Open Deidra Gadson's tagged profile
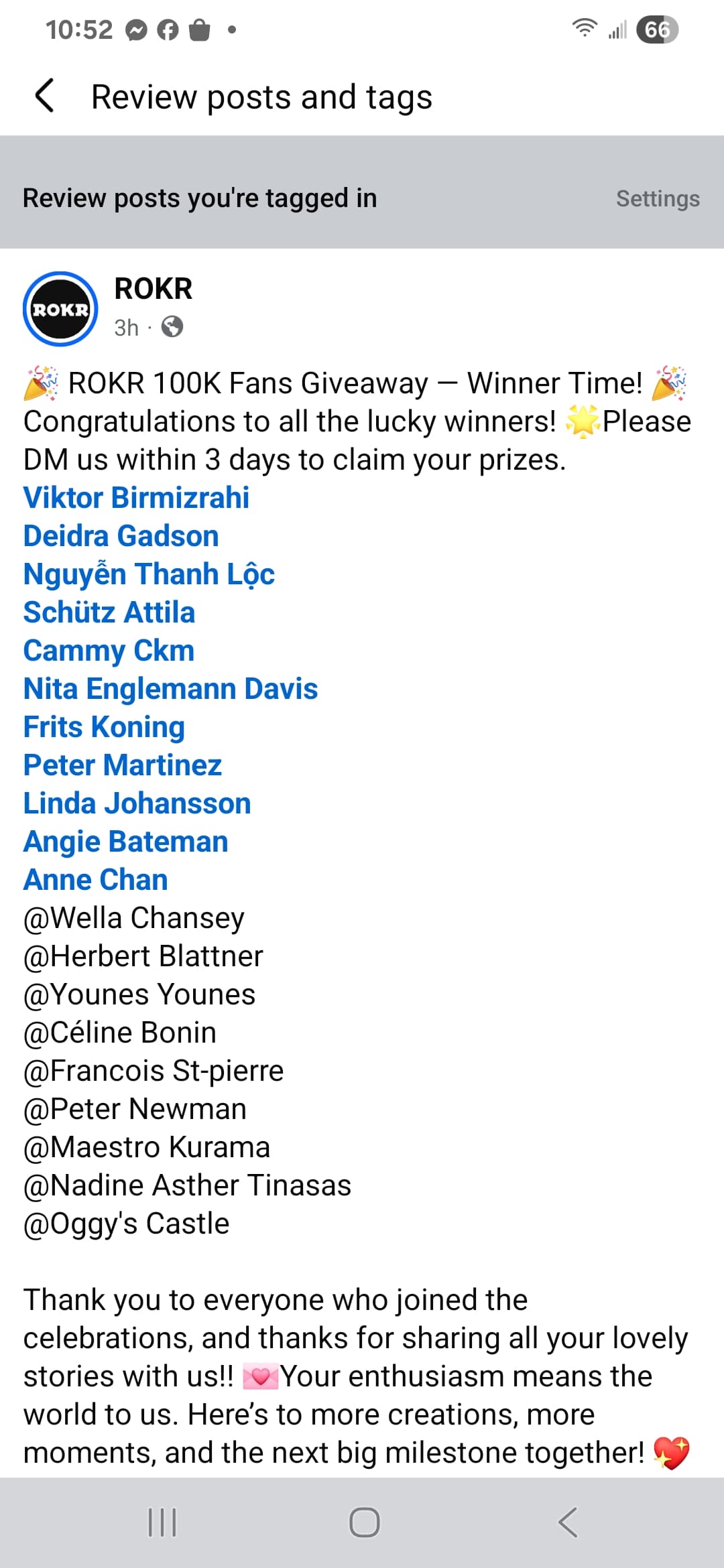This screenshot has height=1568, width=724. 121,536
